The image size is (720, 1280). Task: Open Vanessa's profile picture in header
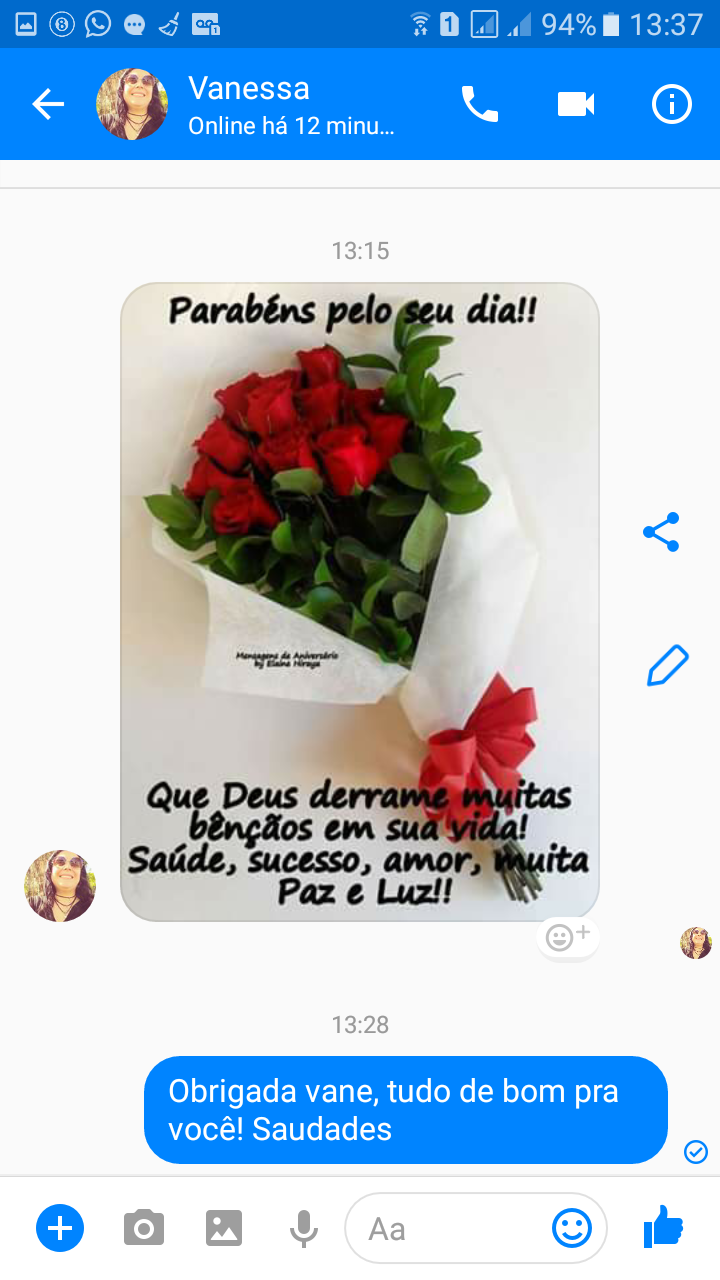coord(131,104)
